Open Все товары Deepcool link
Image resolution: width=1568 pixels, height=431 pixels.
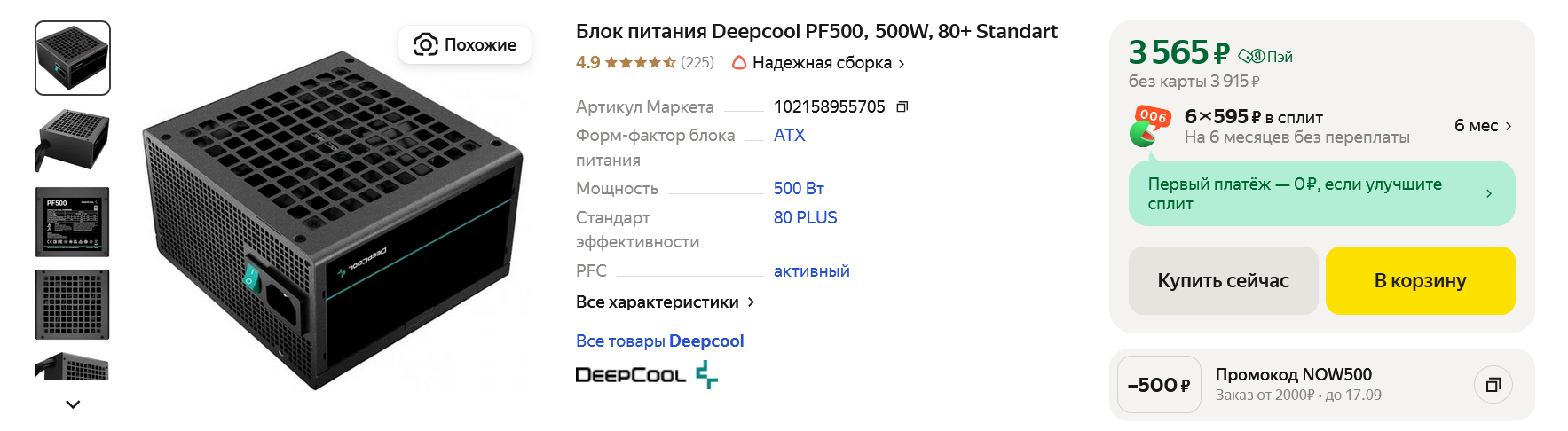[659, 341]
